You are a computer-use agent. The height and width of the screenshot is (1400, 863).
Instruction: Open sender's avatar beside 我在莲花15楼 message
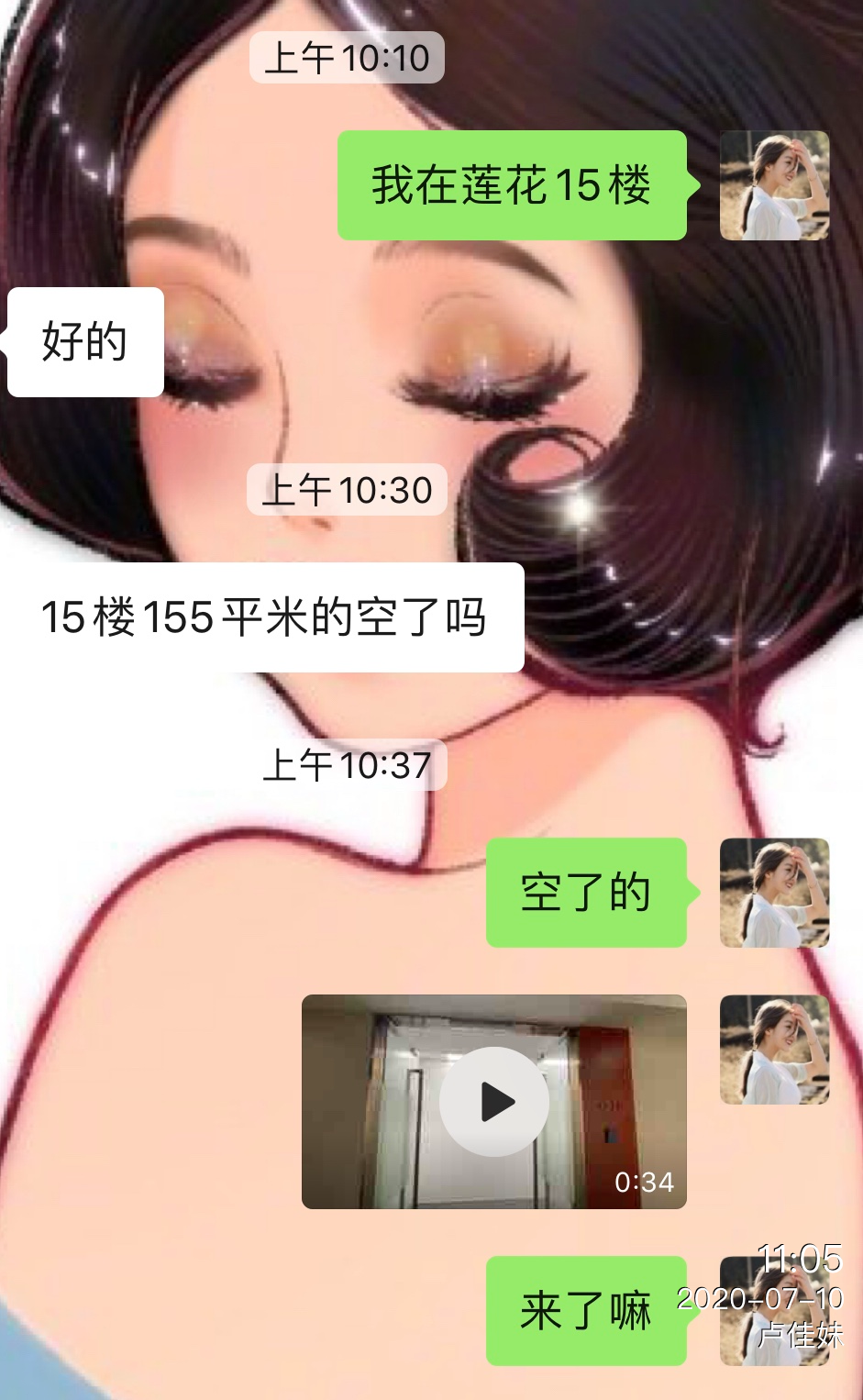click(x=774, y=185)
